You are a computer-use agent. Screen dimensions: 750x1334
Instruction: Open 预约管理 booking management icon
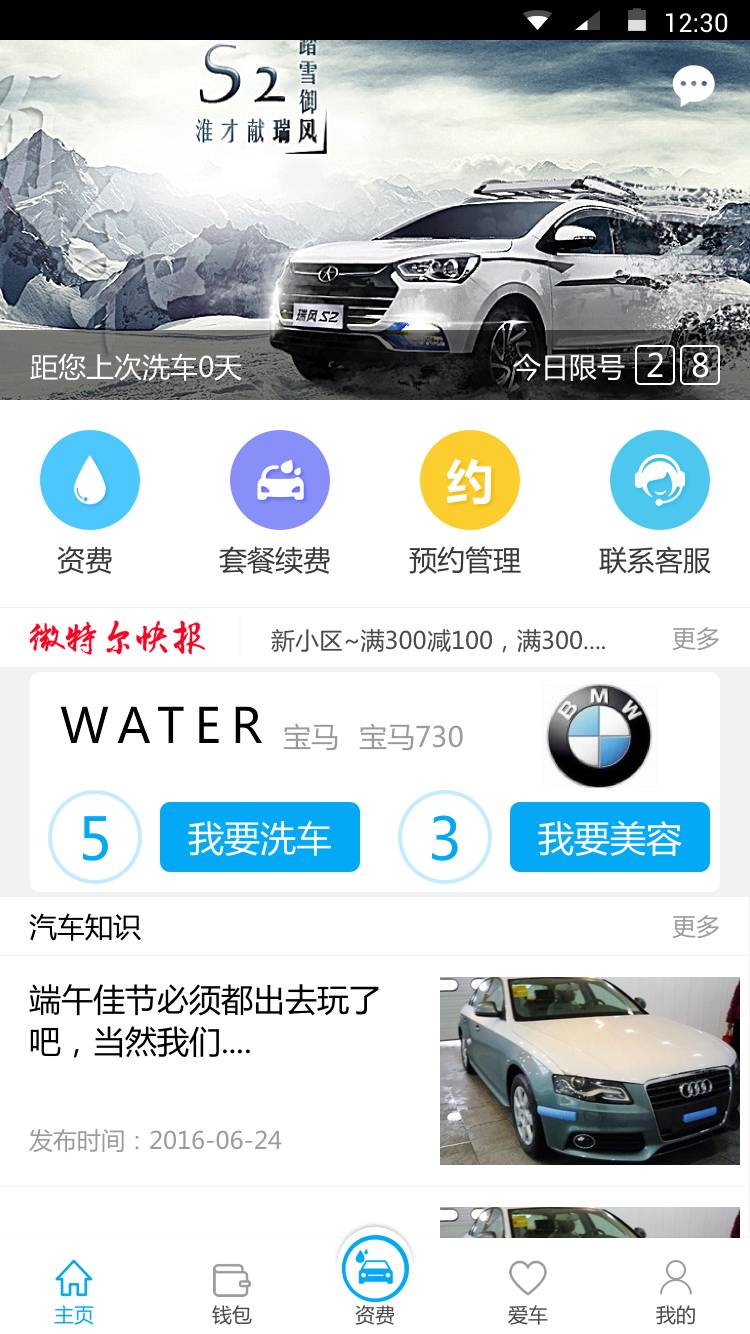point(469,479)
